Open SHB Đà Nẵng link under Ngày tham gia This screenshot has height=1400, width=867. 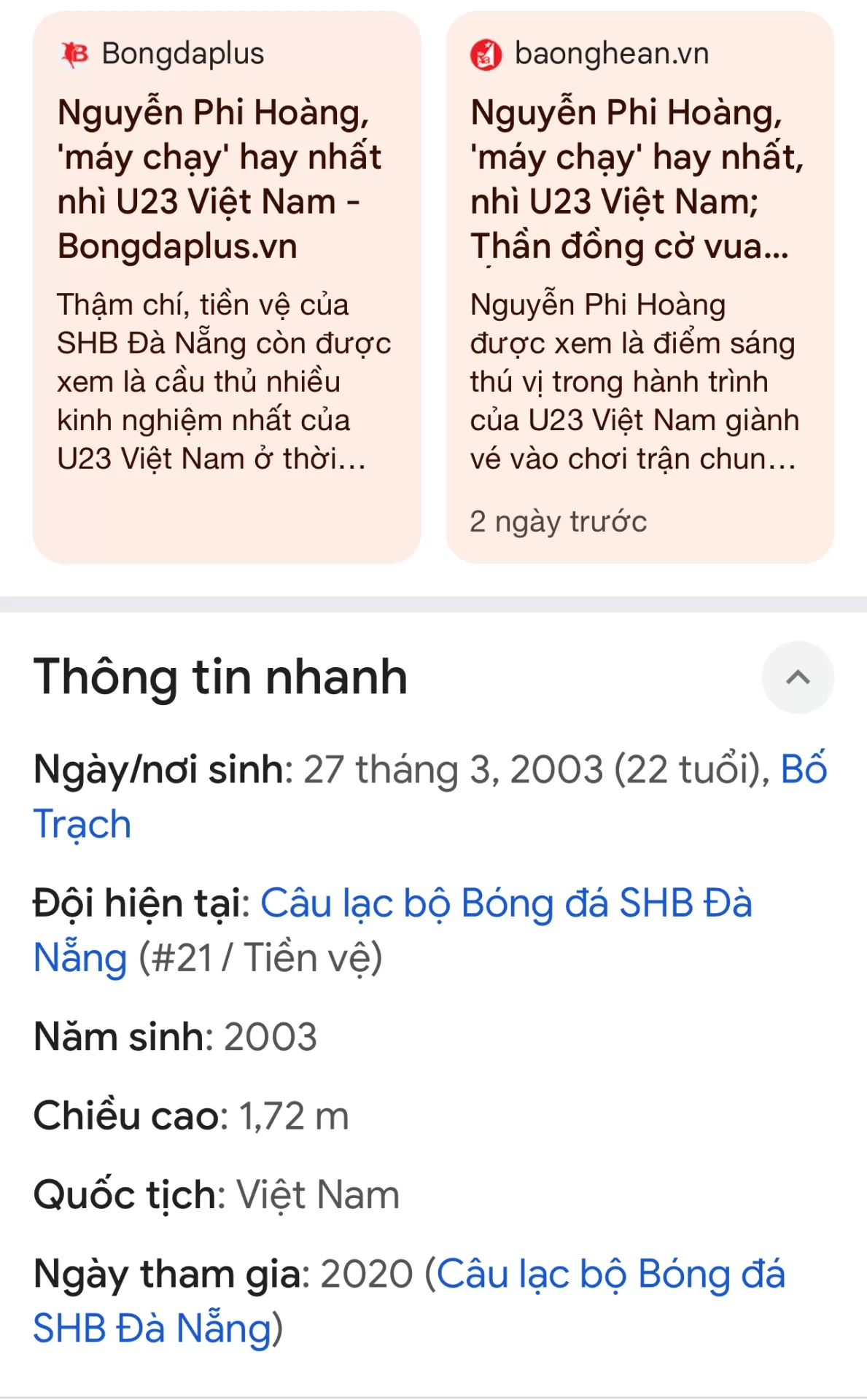[610, 1275]
